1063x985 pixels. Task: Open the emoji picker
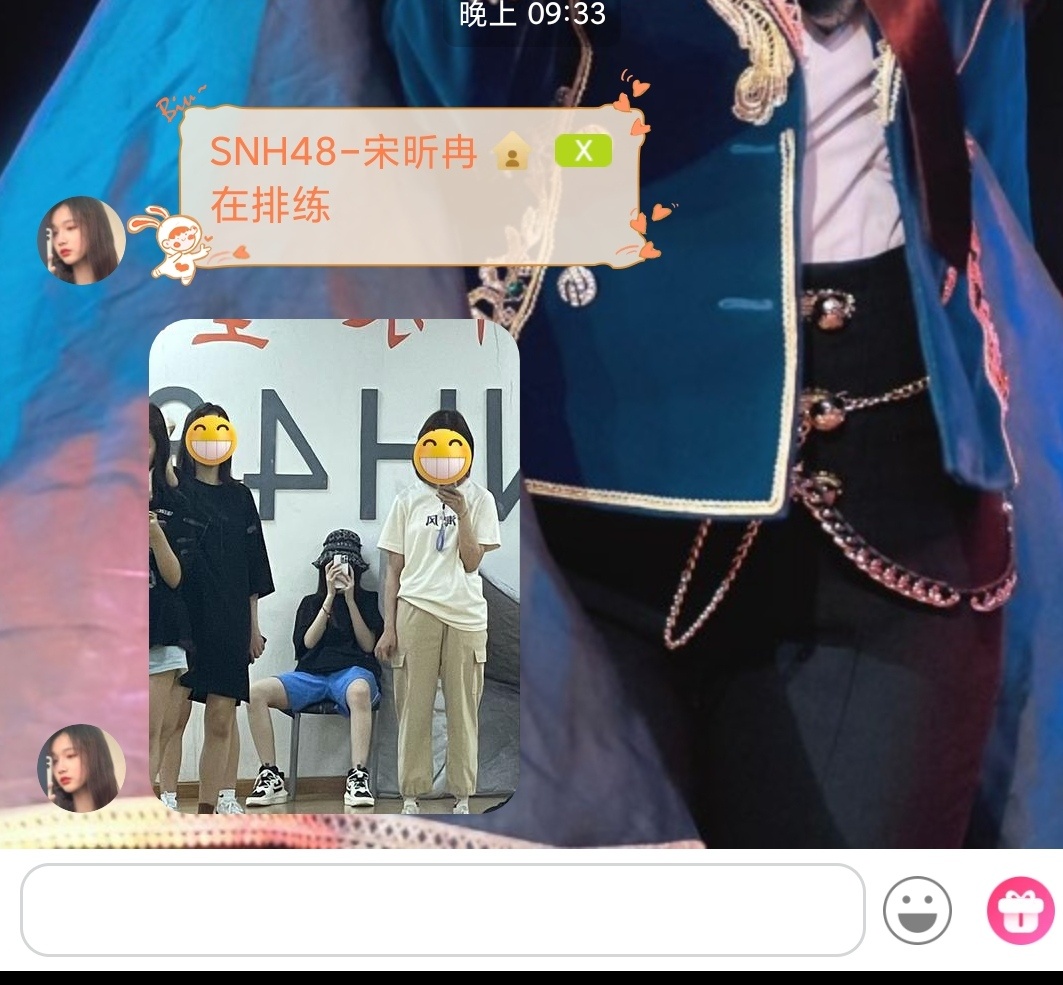(917, 910)
